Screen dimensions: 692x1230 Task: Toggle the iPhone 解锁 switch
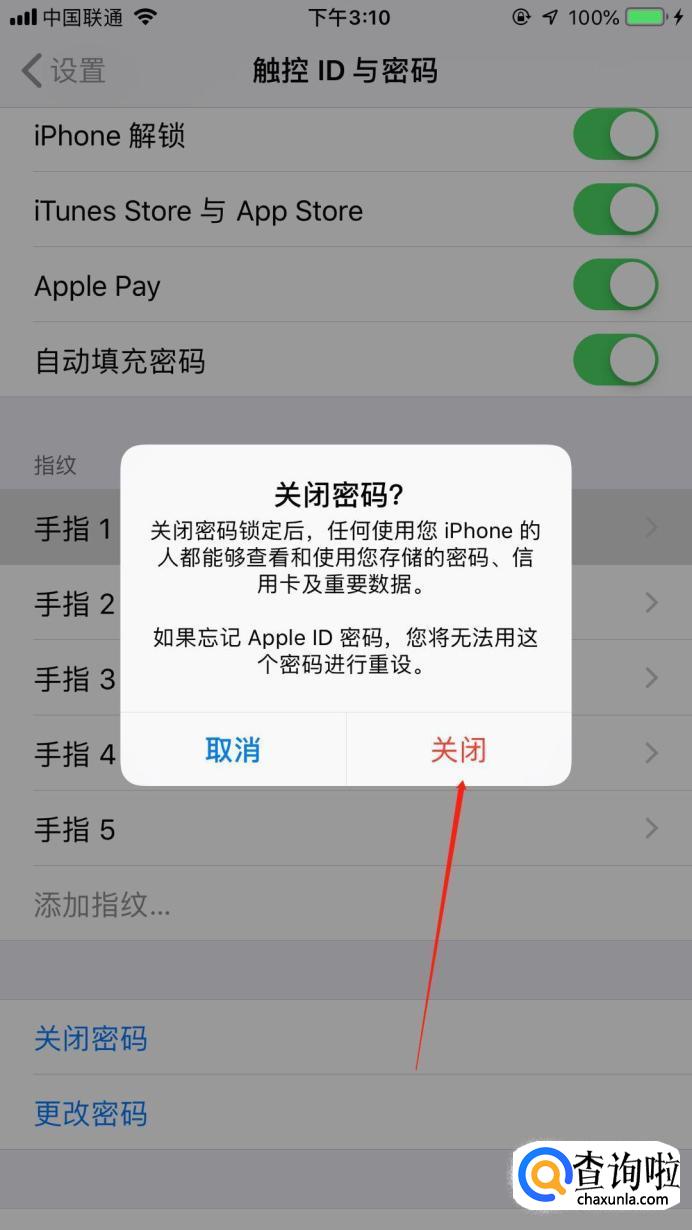pos(615,135)
